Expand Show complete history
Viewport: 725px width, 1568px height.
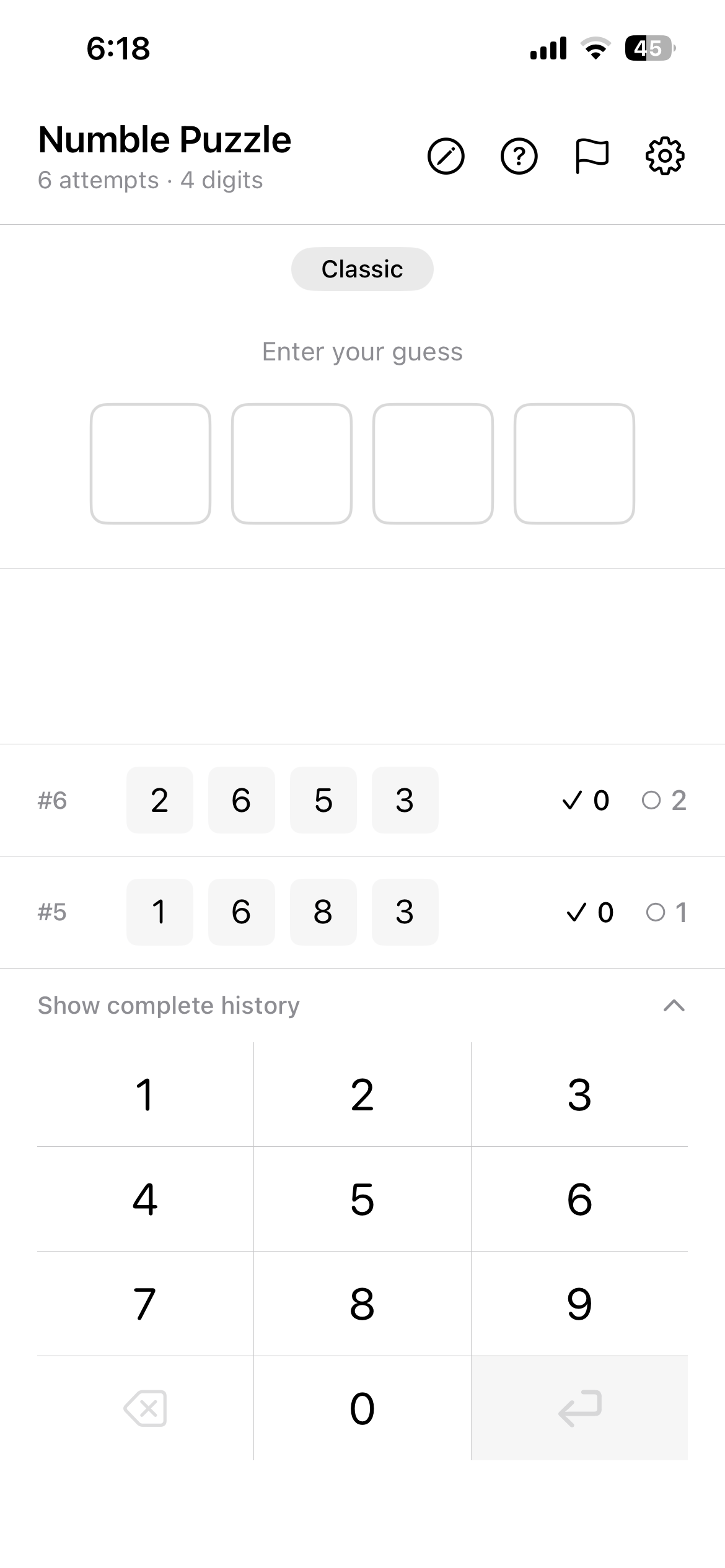pyautogui.click(x=362, y=1006)
